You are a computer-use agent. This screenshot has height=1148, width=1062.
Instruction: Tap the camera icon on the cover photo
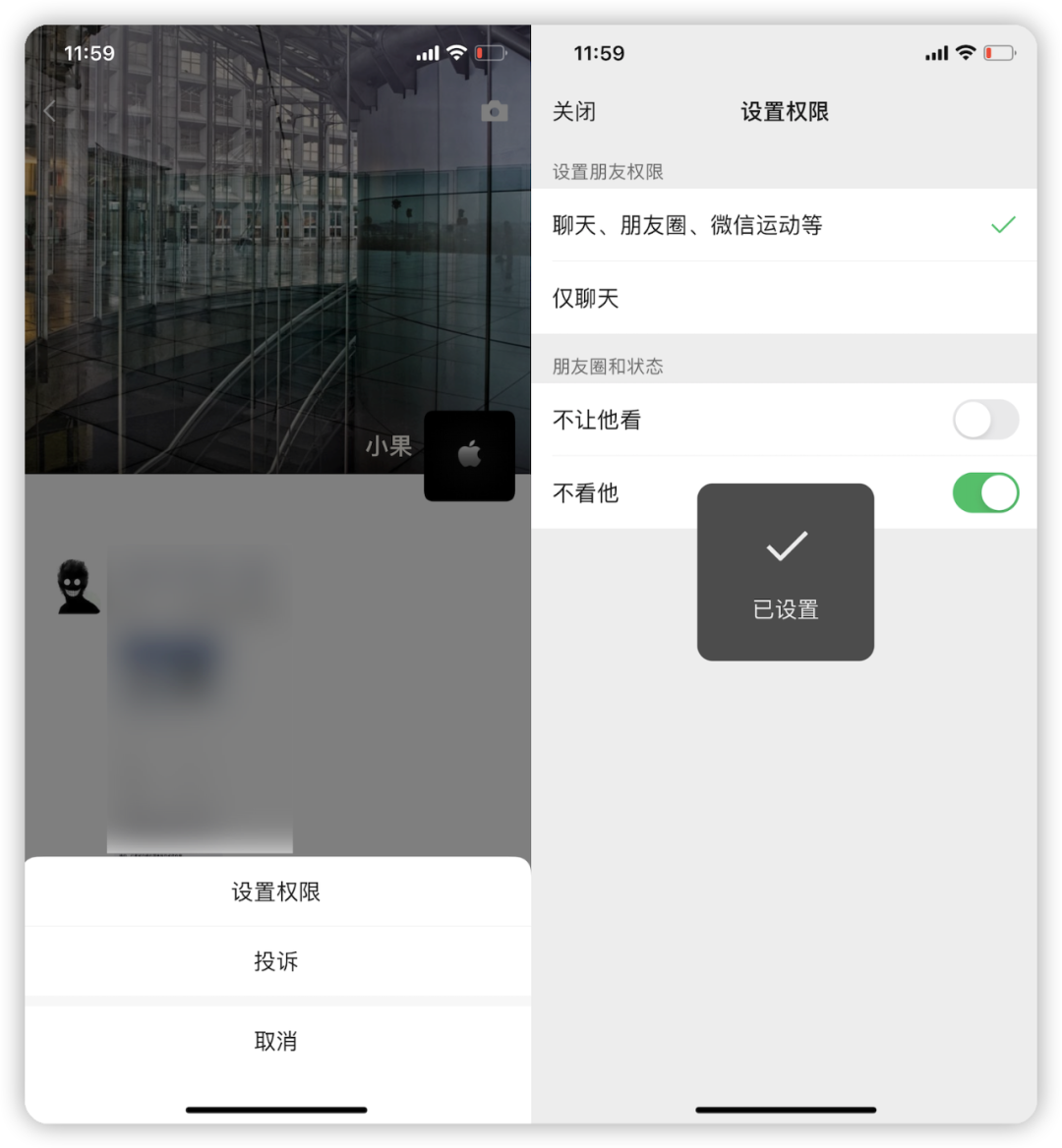click(495, 111)
